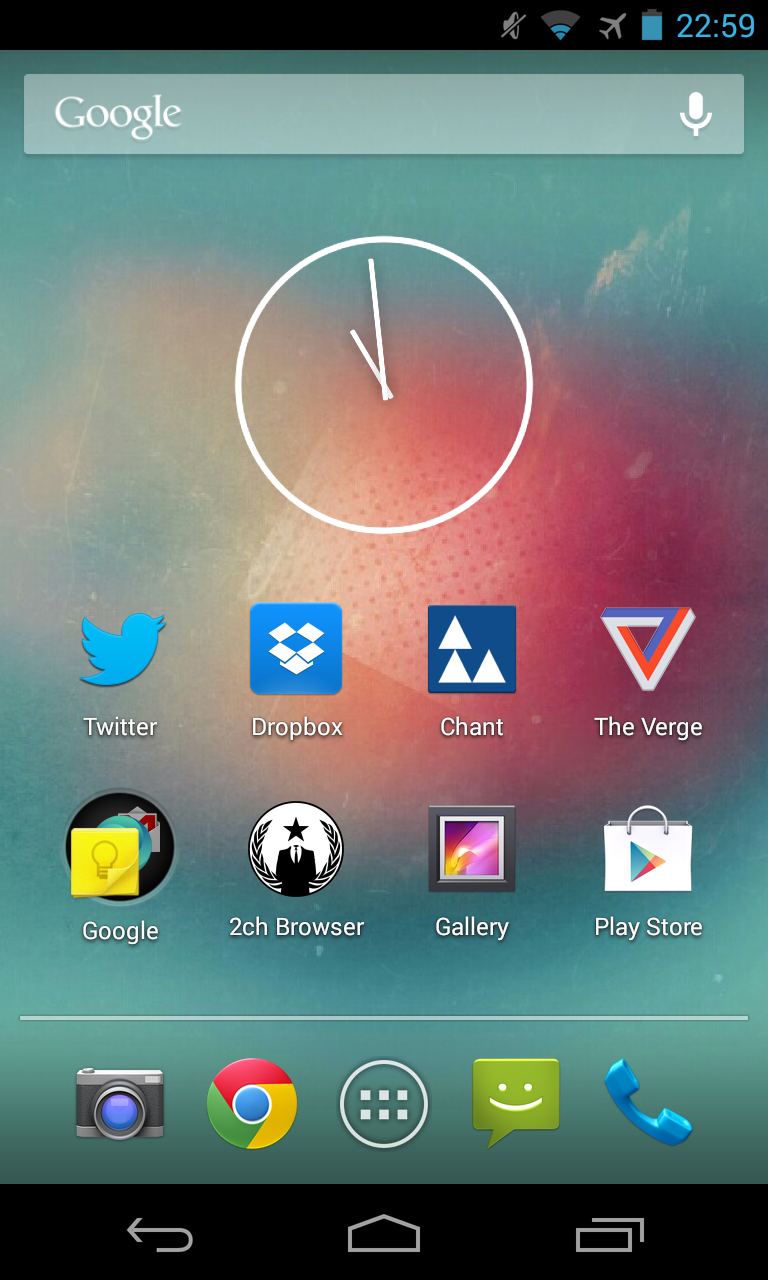Show recent apps
This screenshot has width=768, height=1280.
point(610,1234)
